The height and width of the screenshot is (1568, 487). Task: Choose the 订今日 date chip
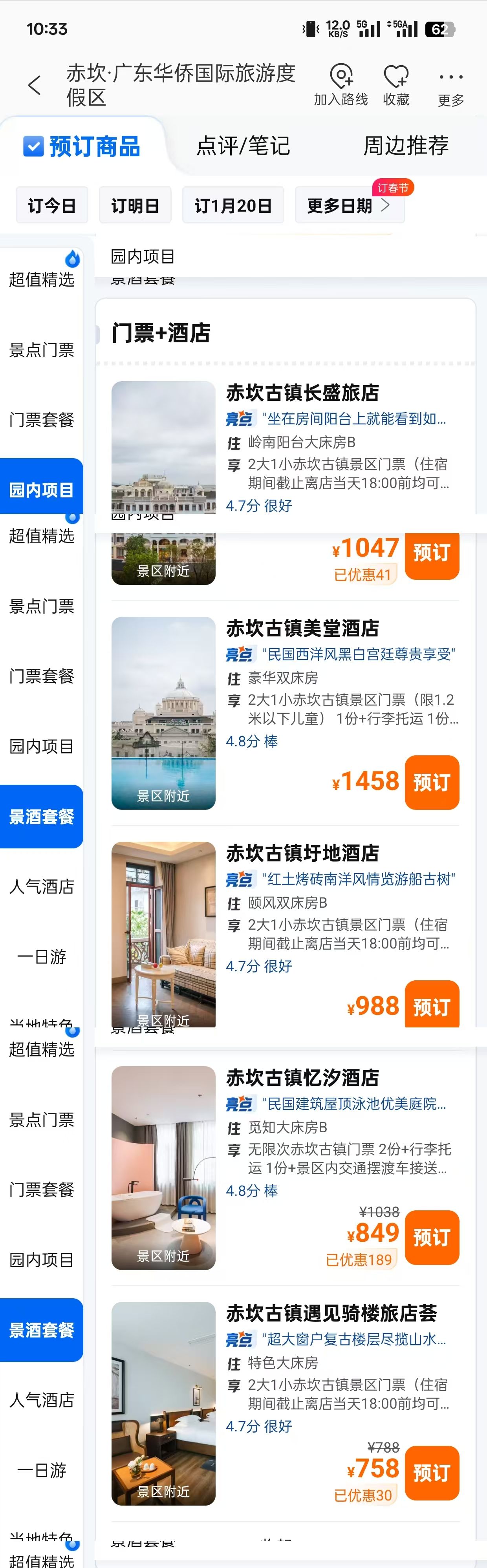[52, 206]
